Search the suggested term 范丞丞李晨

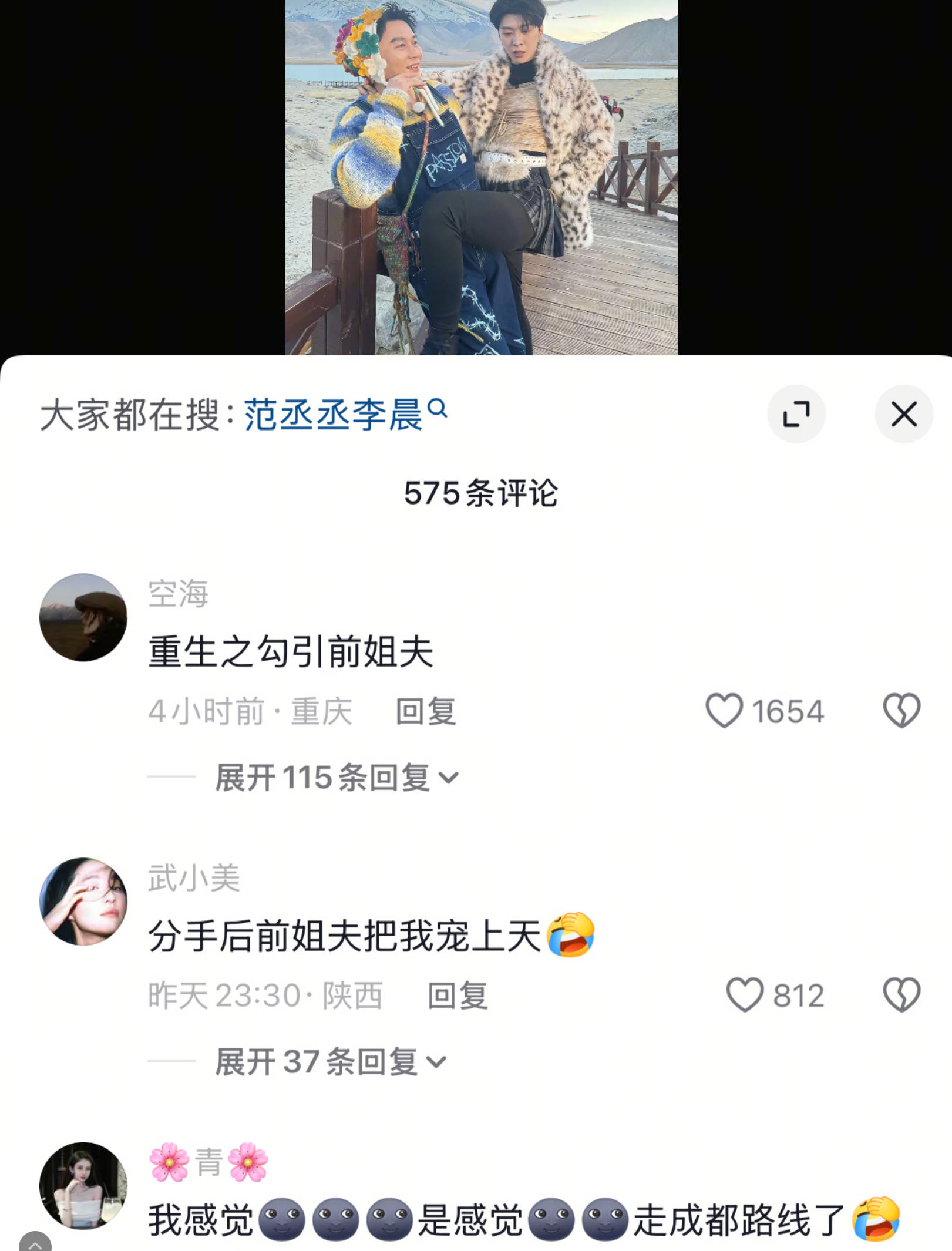pyautogui.click(x=345, y=414)
